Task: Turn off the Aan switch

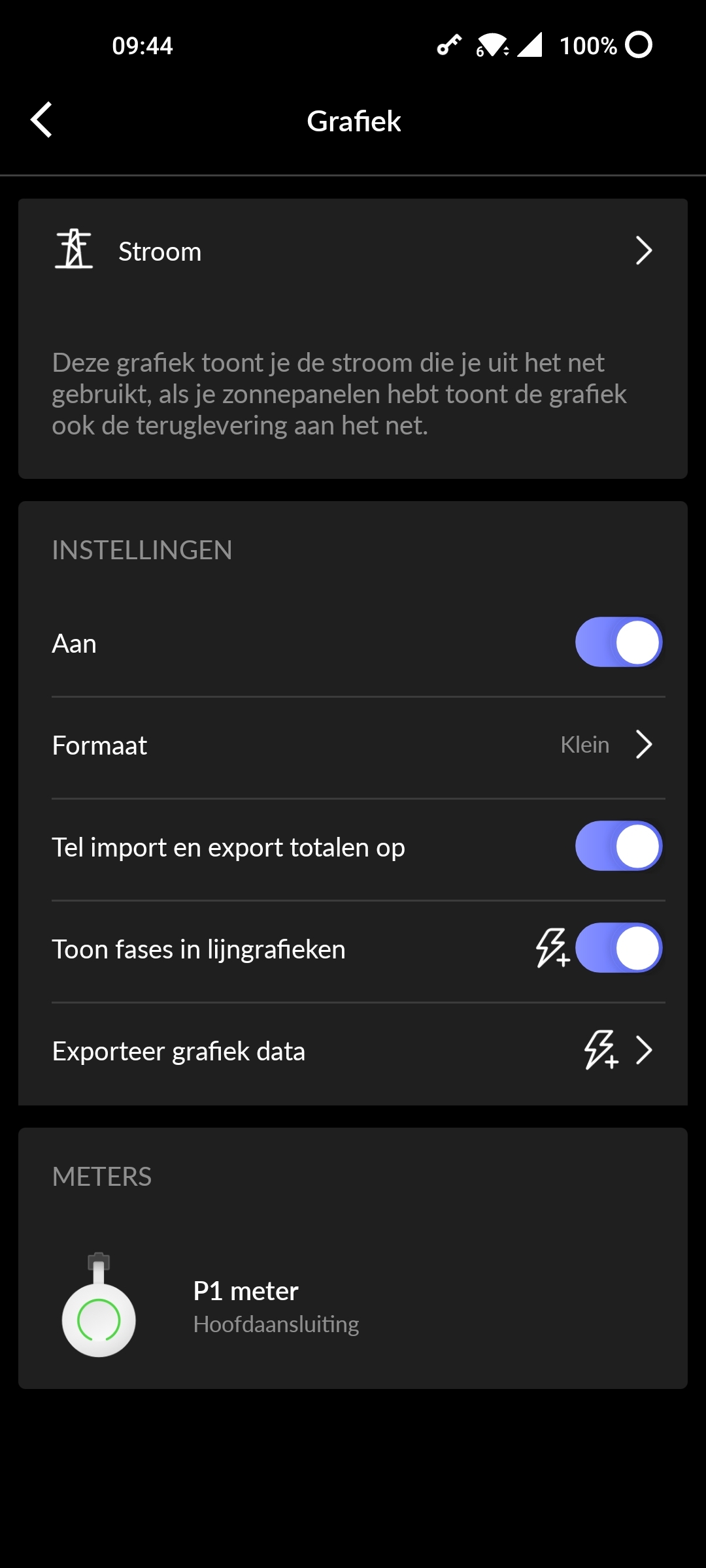Action: coord(618,642)
